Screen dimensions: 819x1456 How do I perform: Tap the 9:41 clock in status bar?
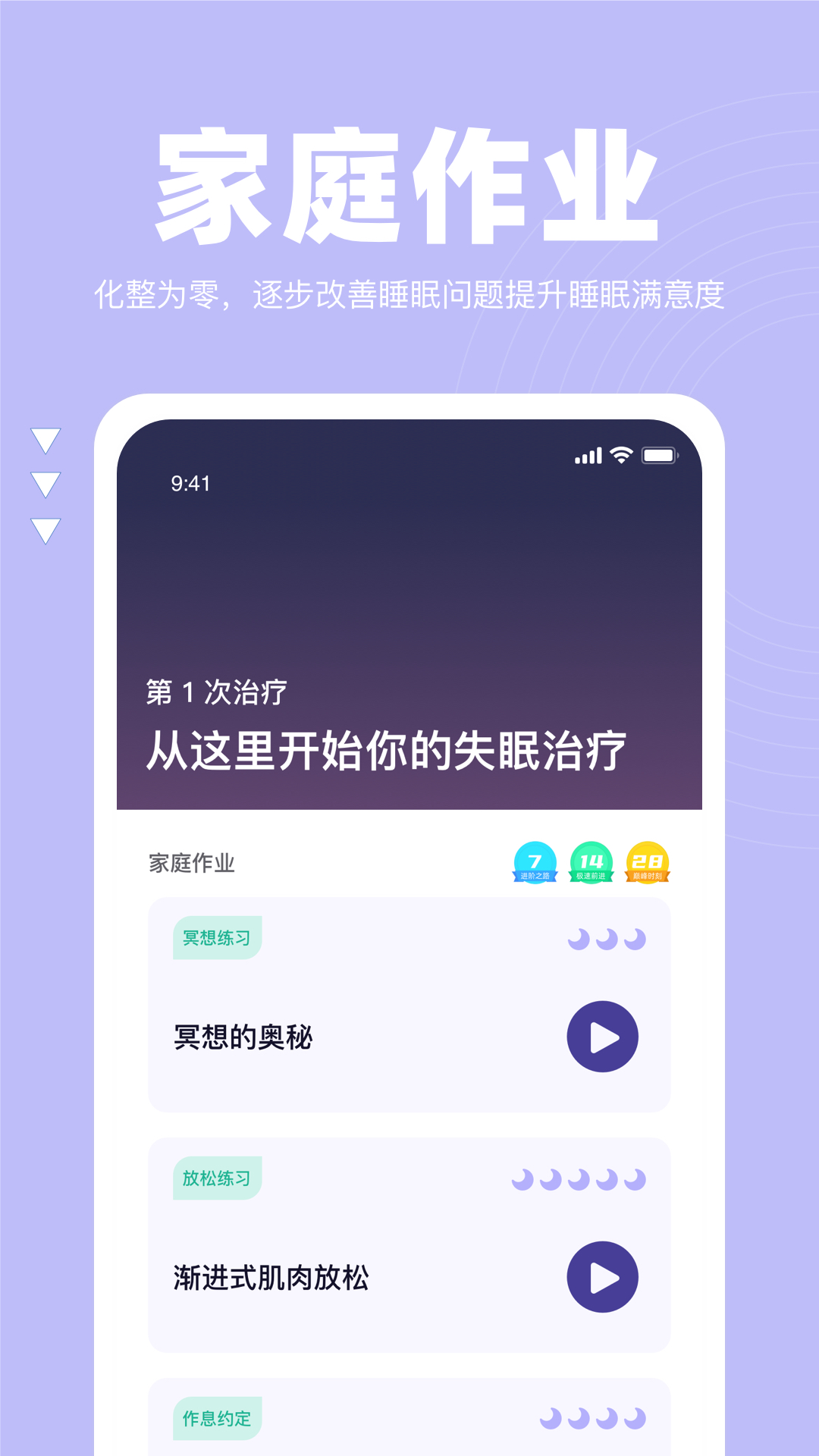(189, 482)
